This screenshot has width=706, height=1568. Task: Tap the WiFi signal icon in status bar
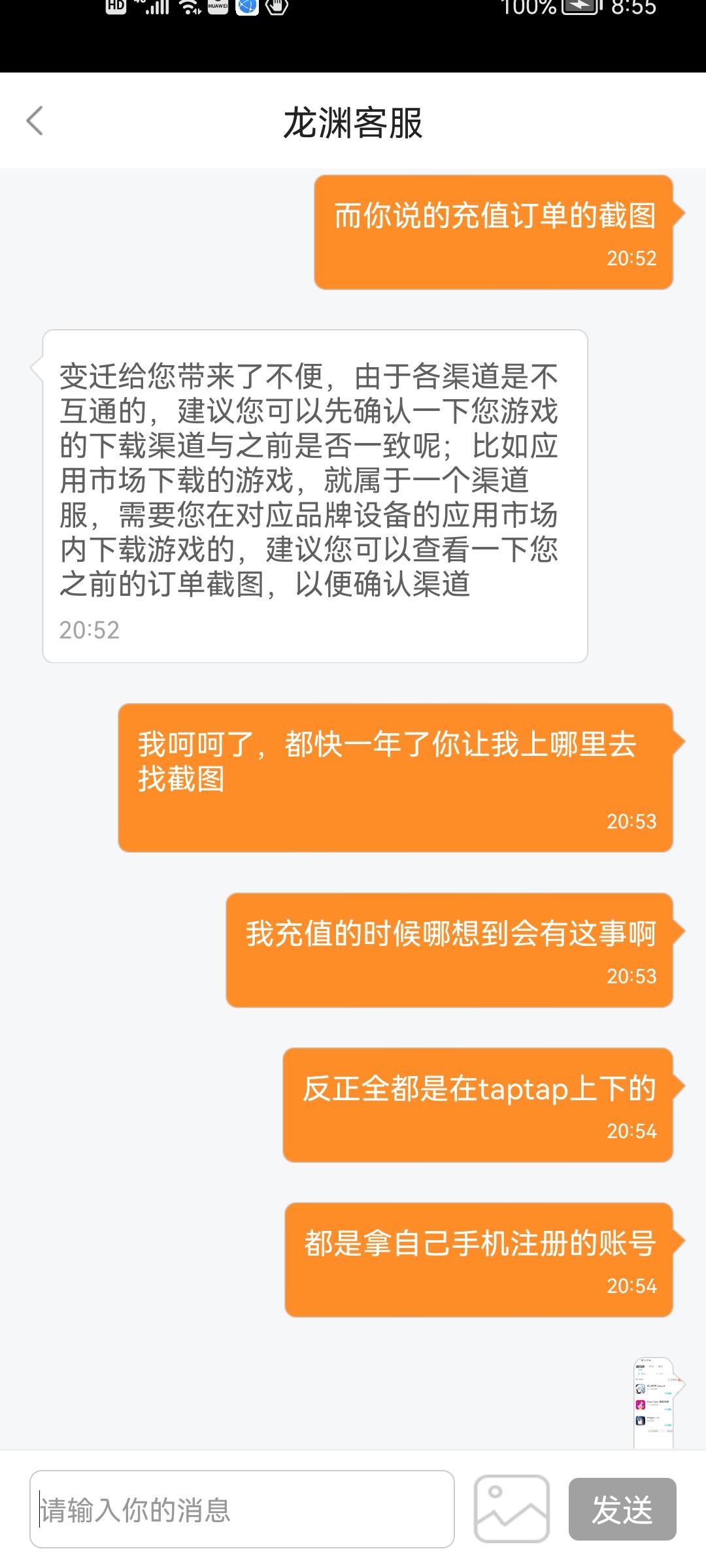point(188,8)
